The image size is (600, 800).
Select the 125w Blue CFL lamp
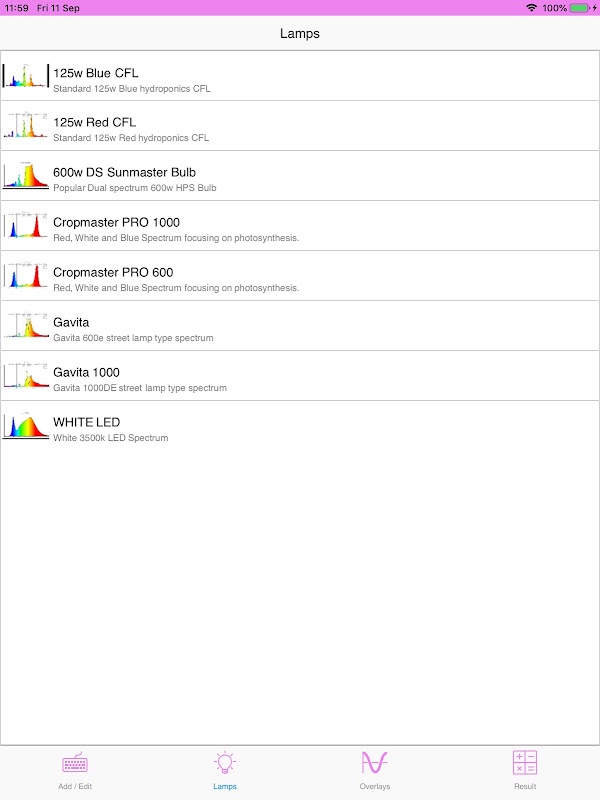[300, 76]
